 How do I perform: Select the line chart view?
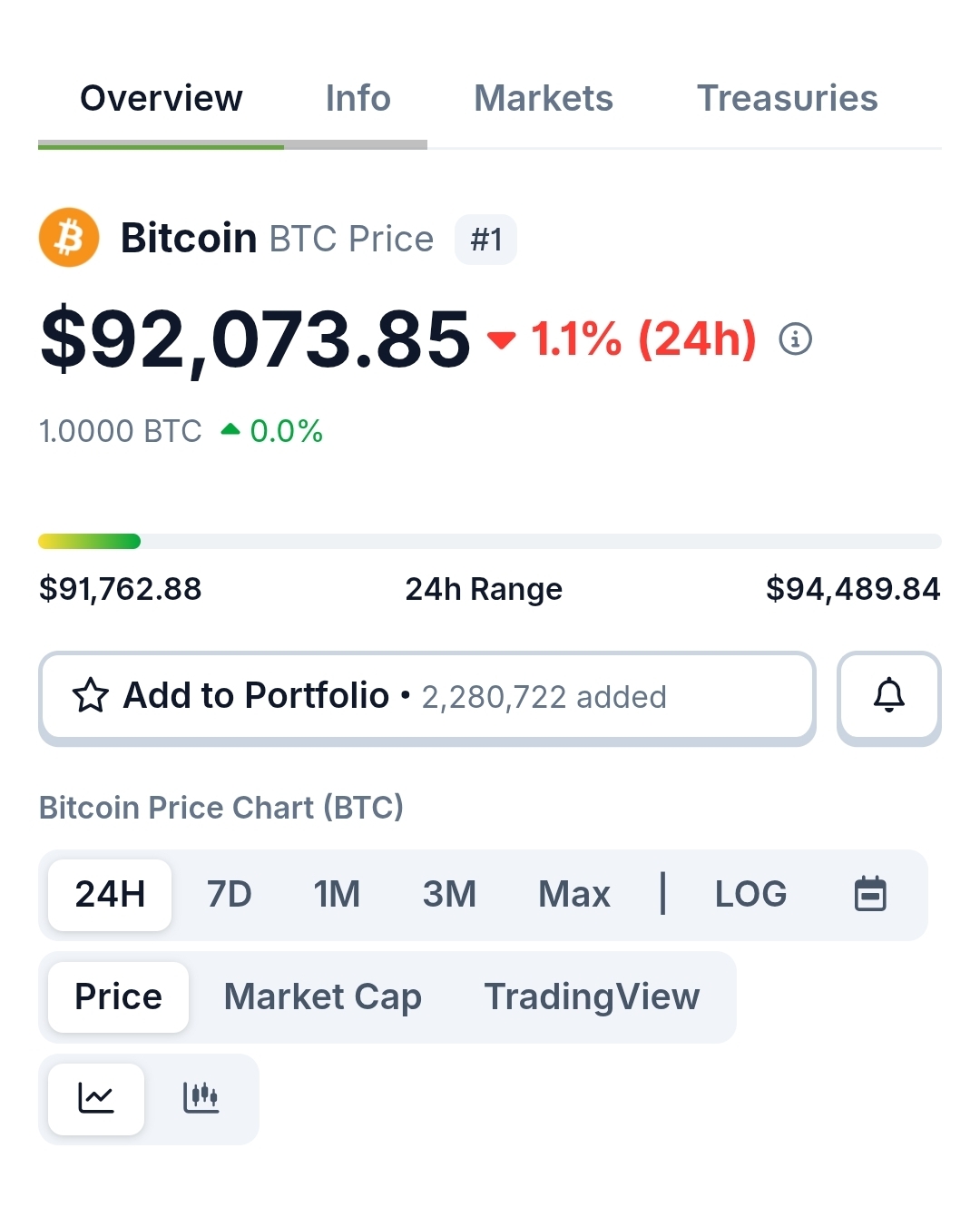[96, 1098]
